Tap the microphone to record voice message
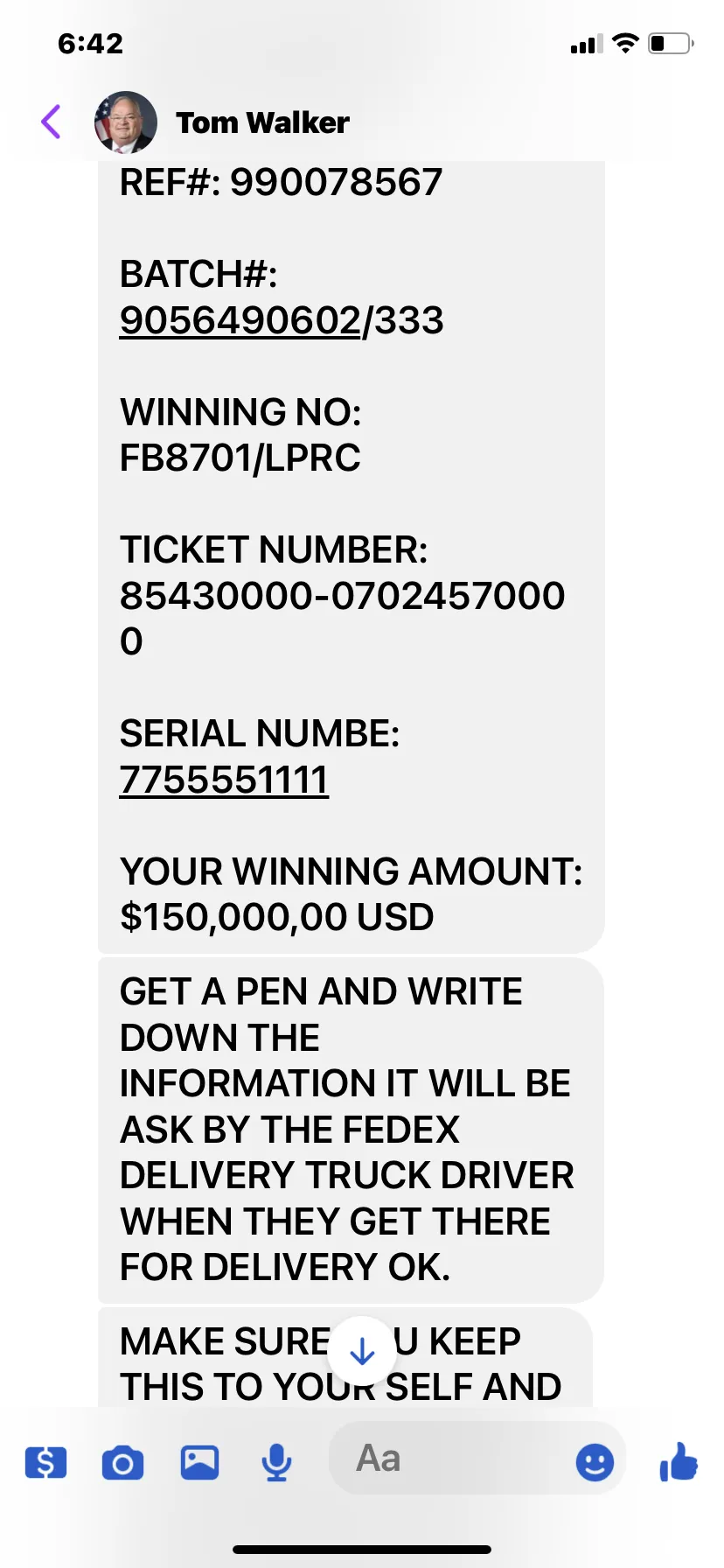The image size is (724, 1568). coord(276,1462)
